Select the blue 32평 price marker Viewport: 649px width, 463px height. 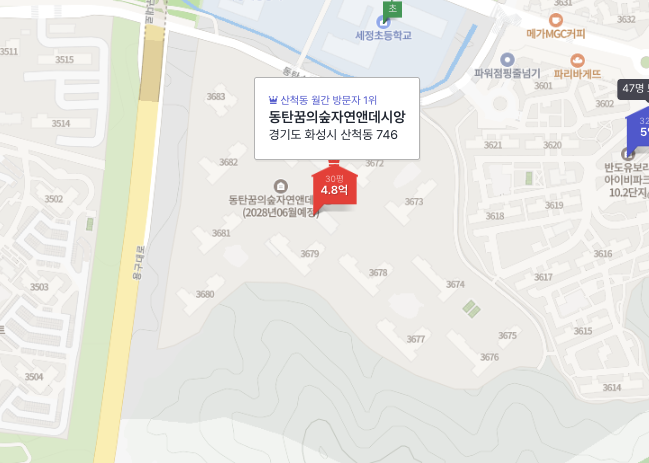click(637, 126)
